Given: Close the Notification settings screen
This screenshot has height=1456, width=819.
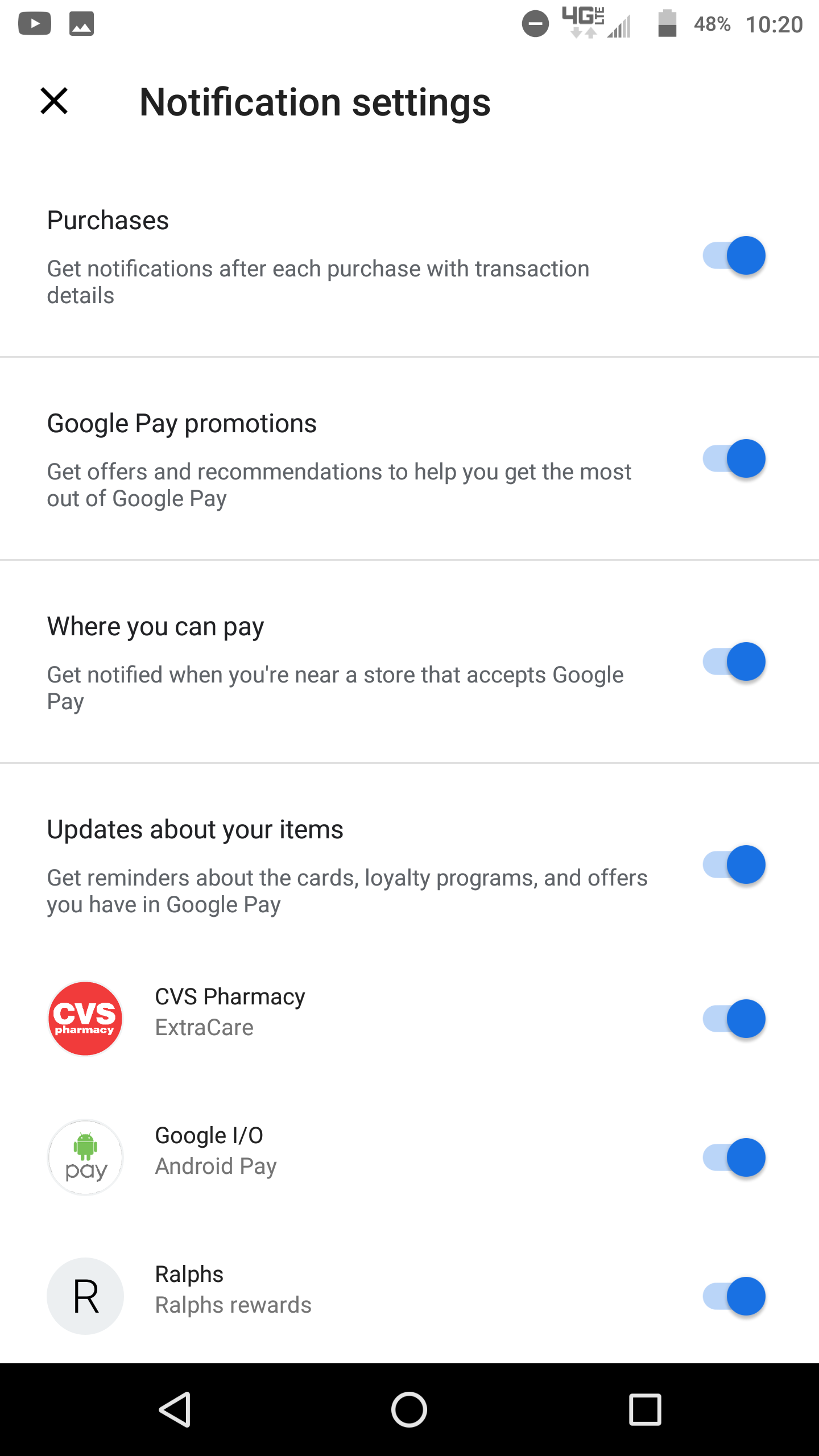Looking at the screenshot, I should 54,102.
